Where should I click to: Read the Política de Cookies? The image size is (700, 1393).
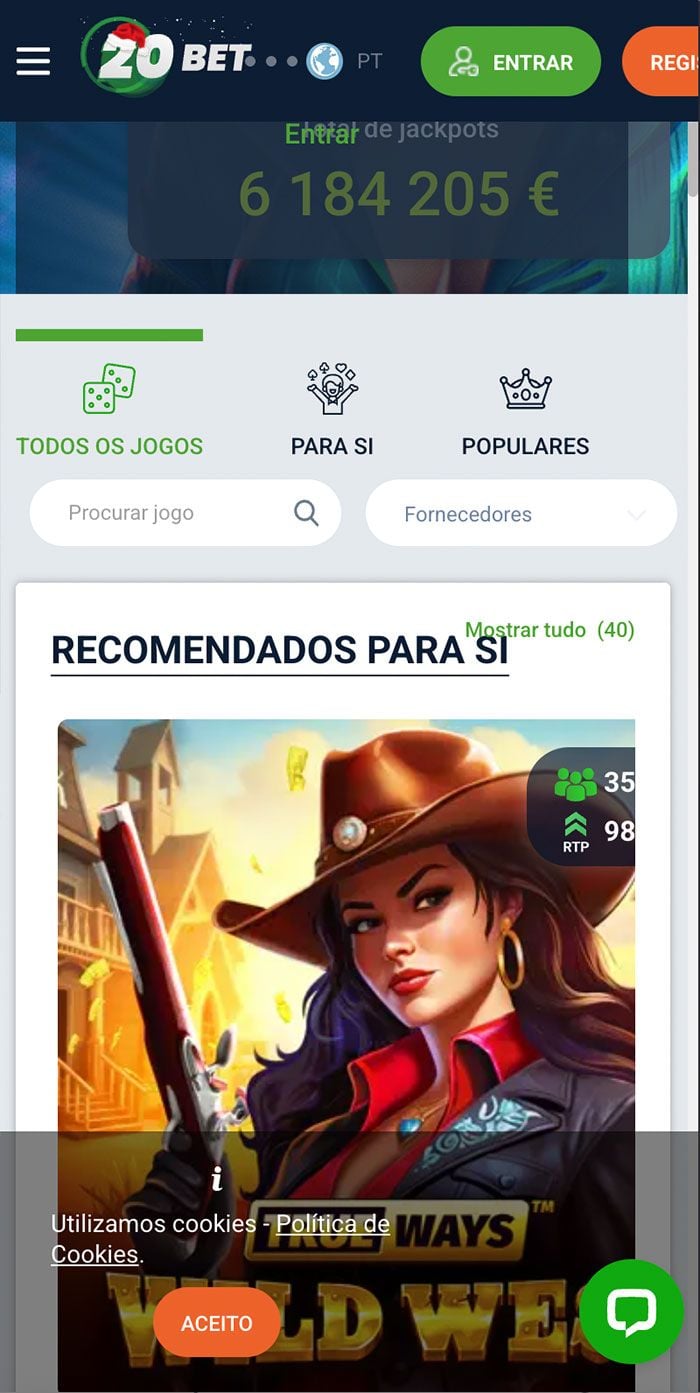[332, 1224]
